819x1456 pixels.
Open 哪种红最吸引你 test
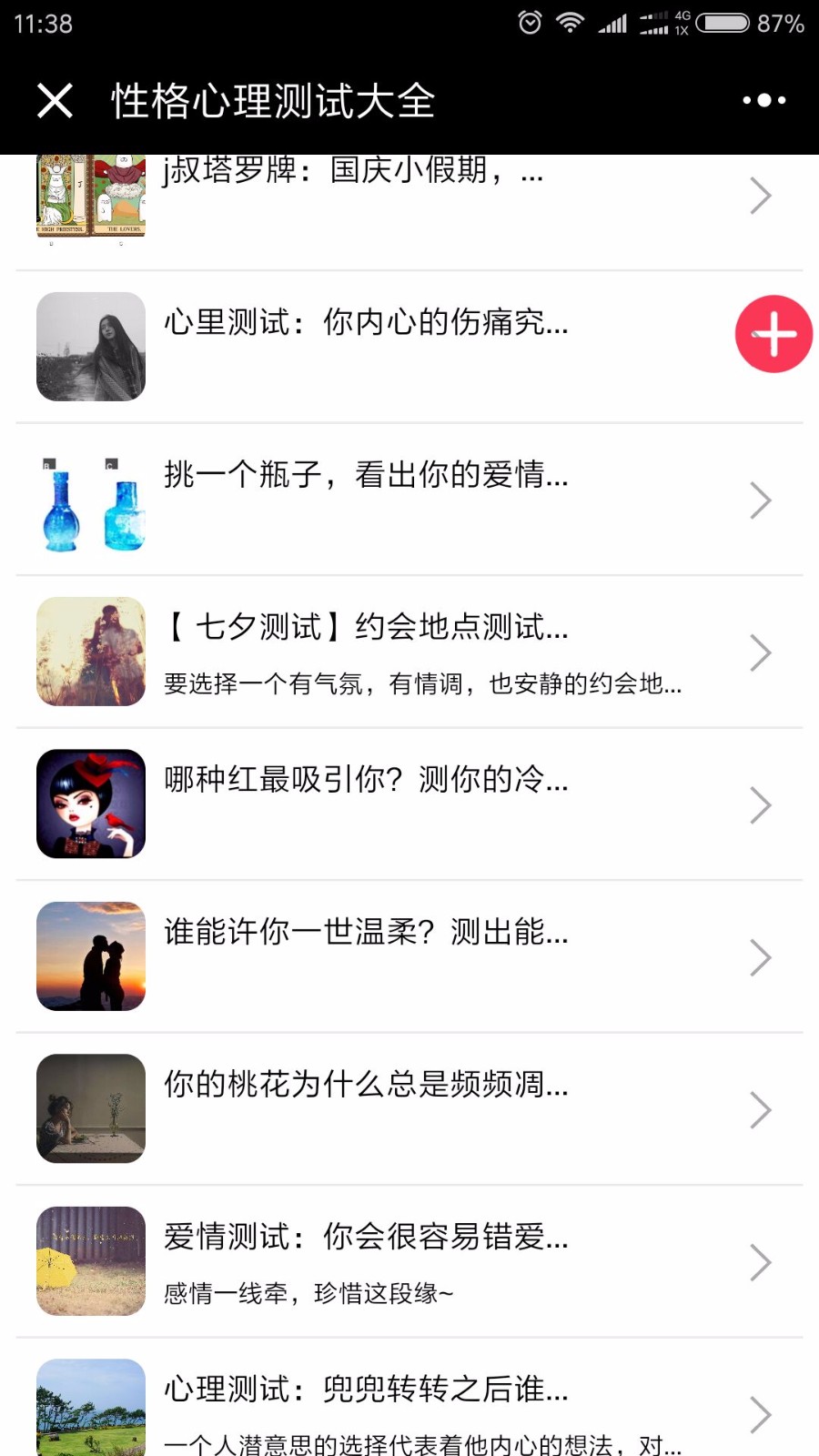409,804
